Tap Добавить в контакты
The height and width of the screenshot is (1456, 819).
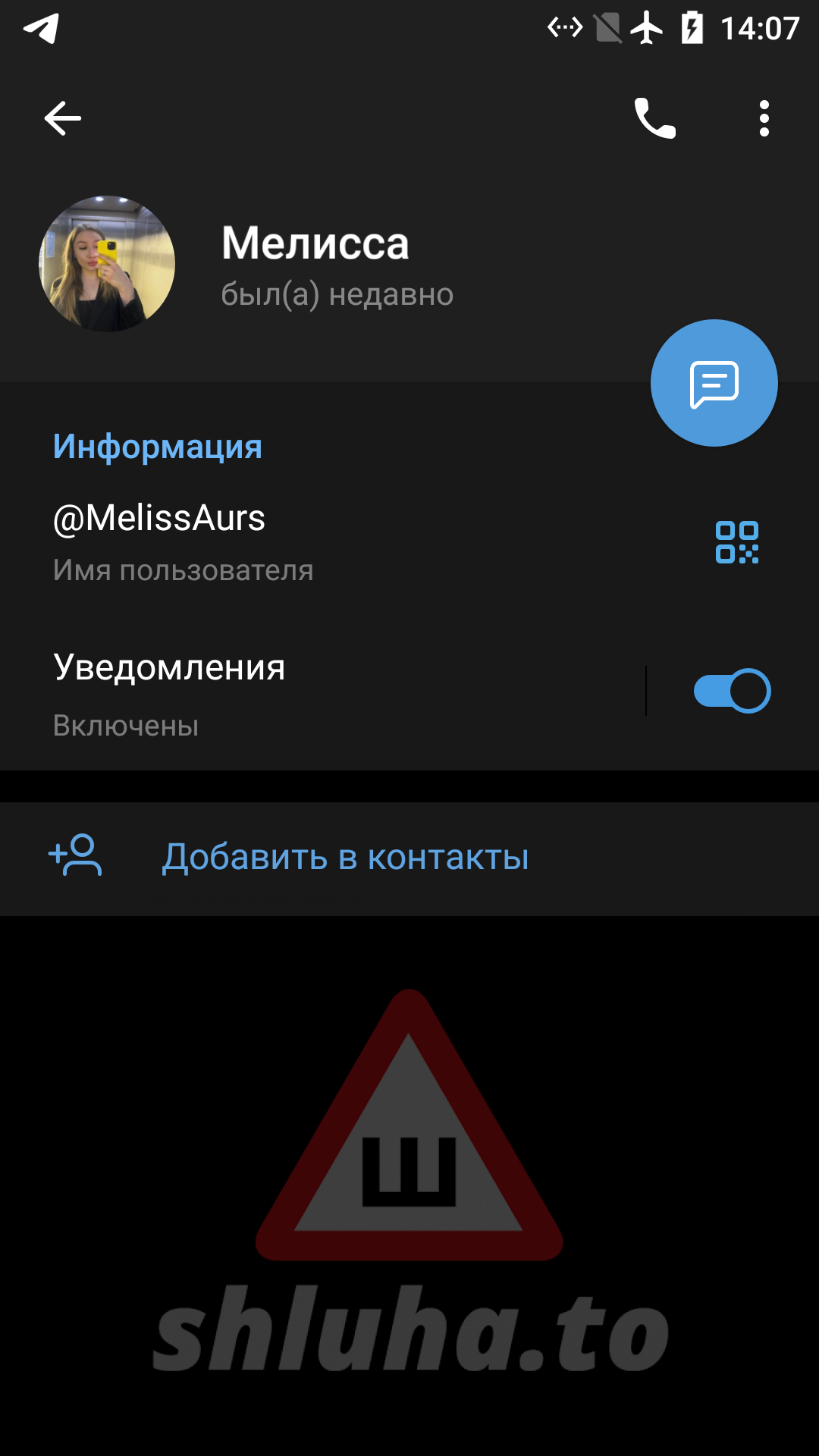tap(345, 858)
